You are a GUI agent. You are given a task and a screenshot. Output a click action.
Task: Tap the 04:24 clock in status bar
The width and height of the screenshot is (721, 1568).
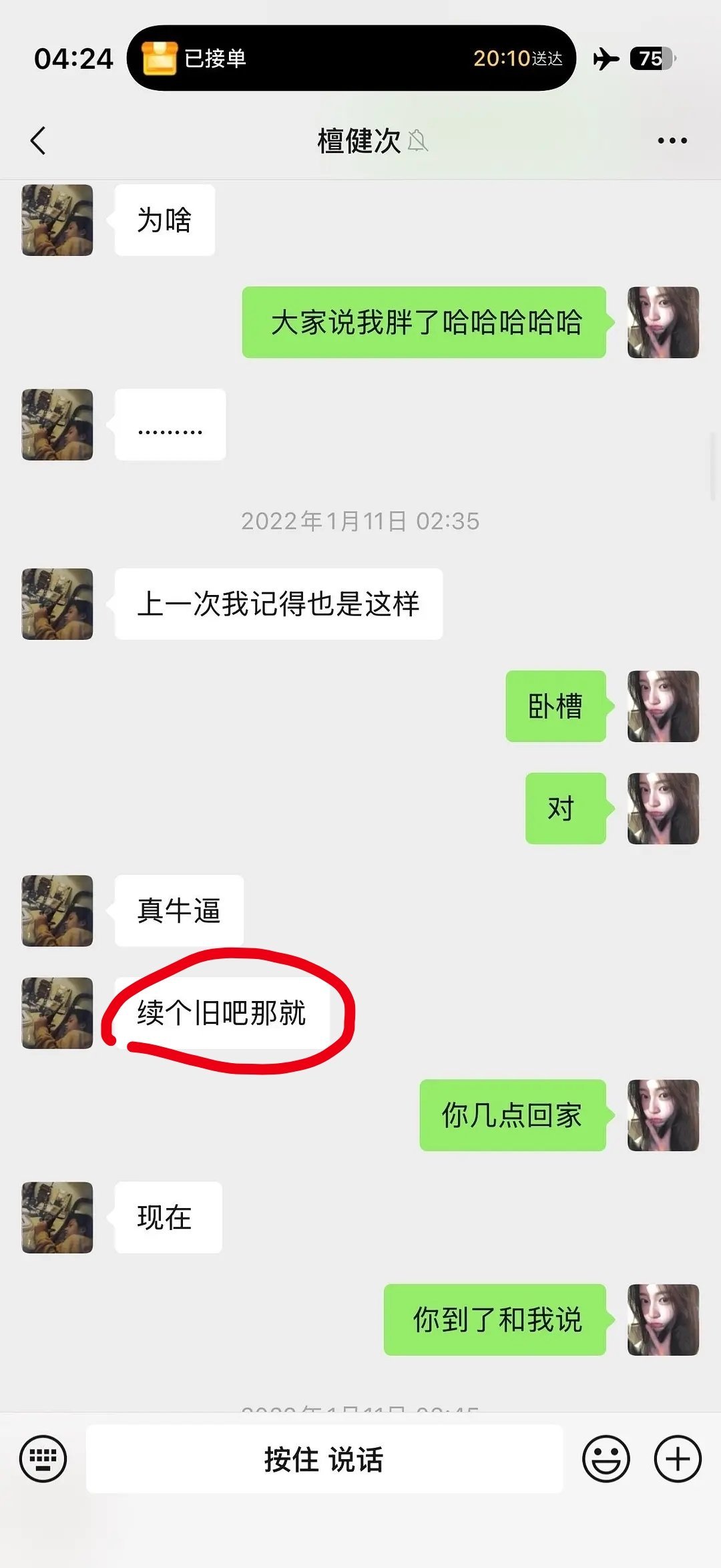coord(73,59)
